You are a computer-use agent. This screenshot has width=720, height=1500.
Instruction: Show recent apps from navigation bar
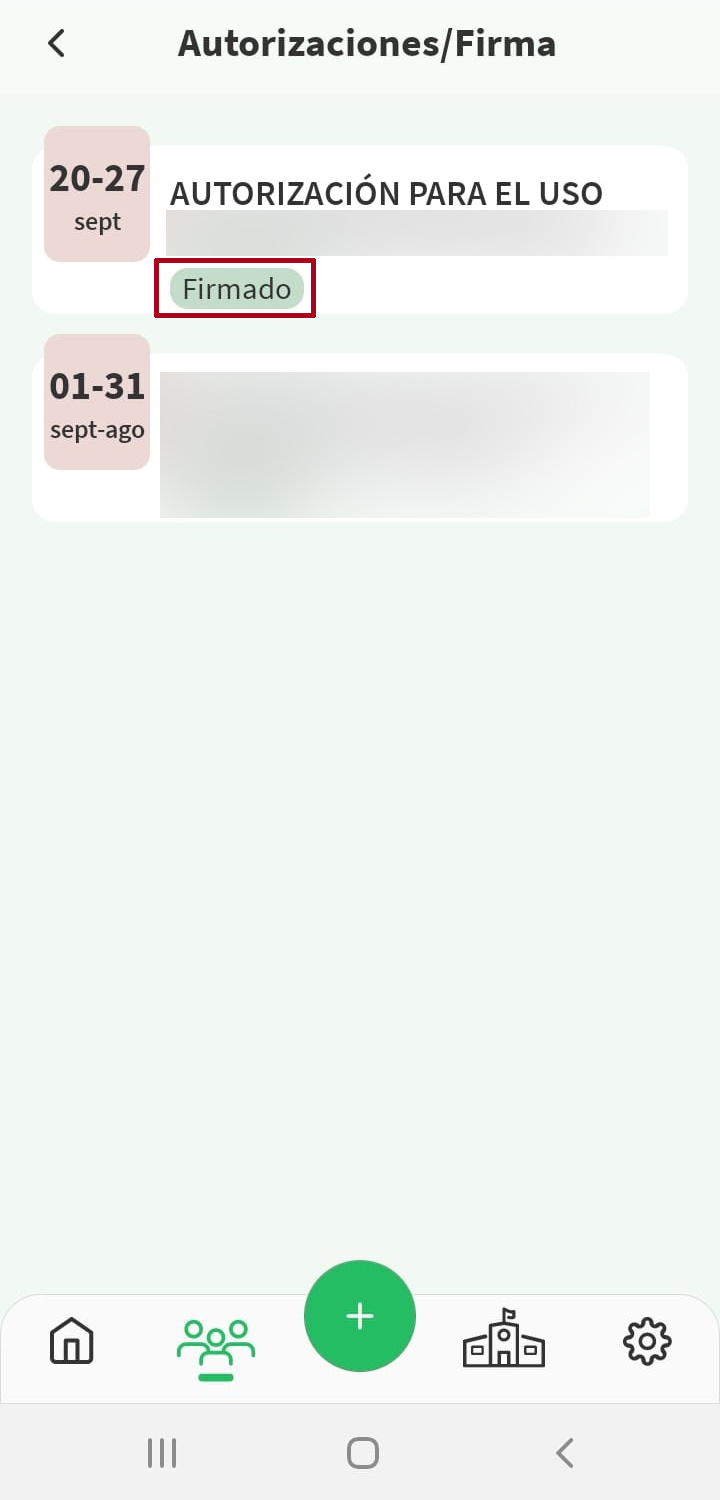pos(162,1452)
